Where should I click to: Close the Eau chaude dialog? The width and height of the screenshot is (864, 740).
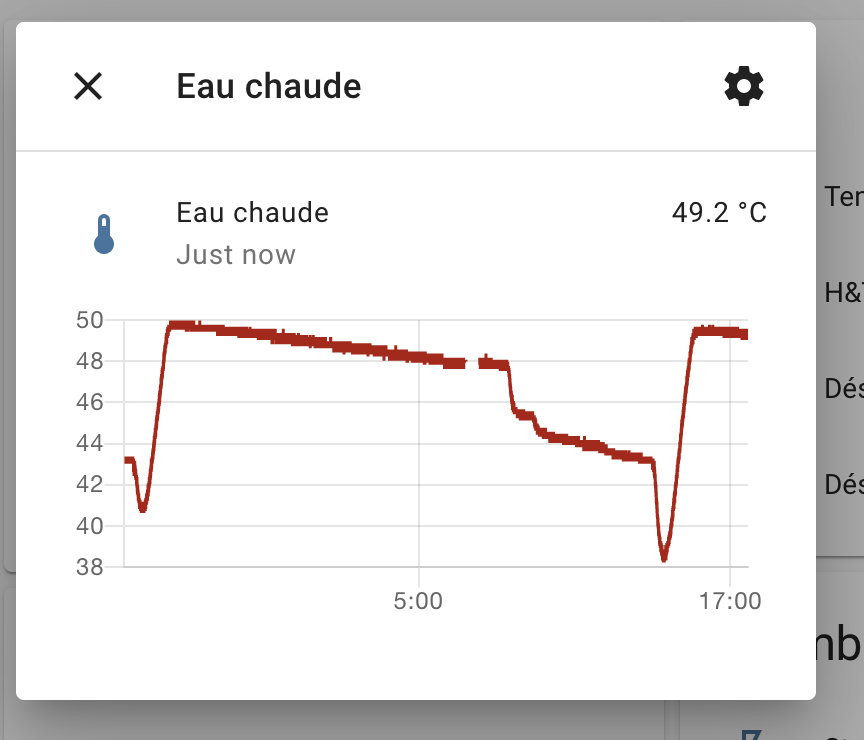pyautogui.click(x=88, y=87)
